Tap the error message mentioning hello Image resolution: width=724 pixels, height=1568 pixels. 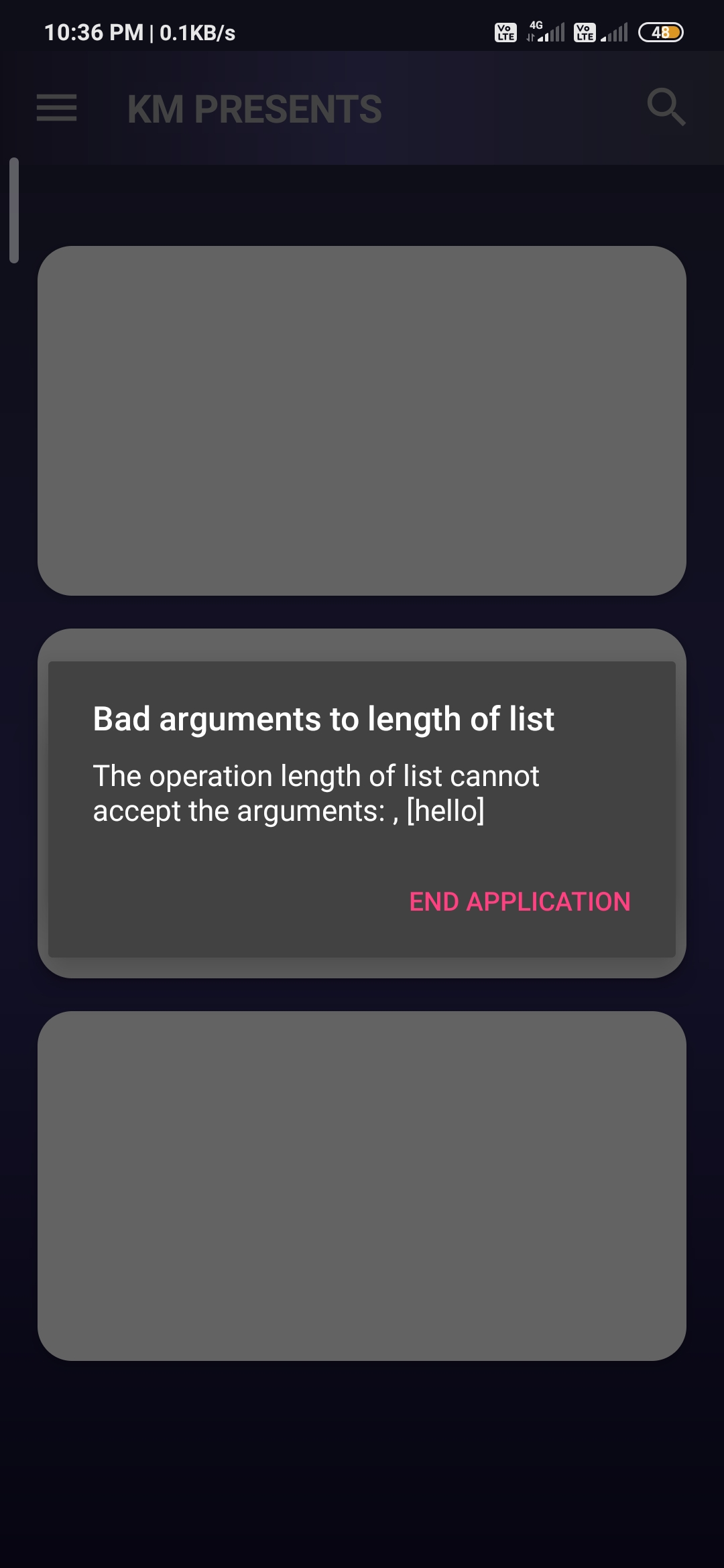(315, 791)
